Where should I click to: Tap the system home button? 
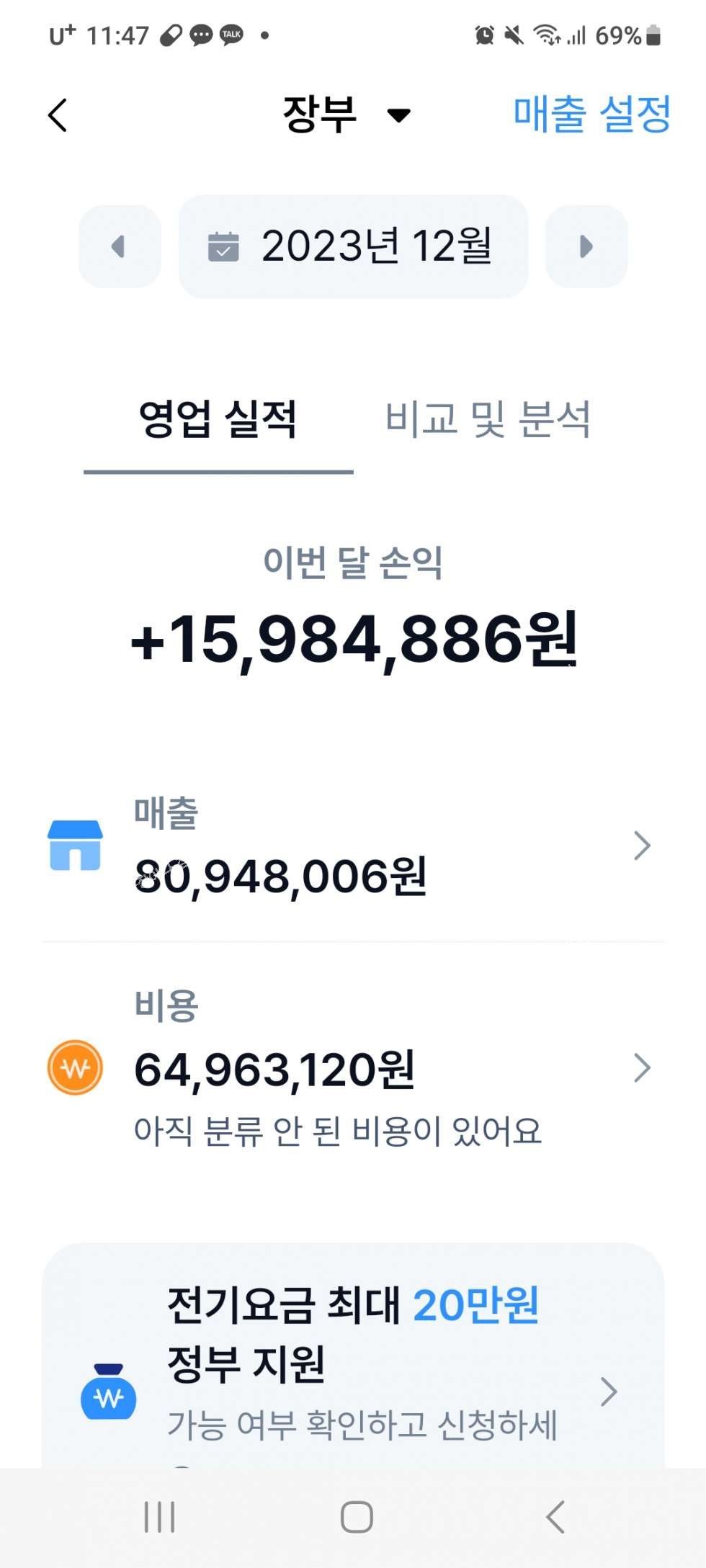click(x=356, y=1517)
